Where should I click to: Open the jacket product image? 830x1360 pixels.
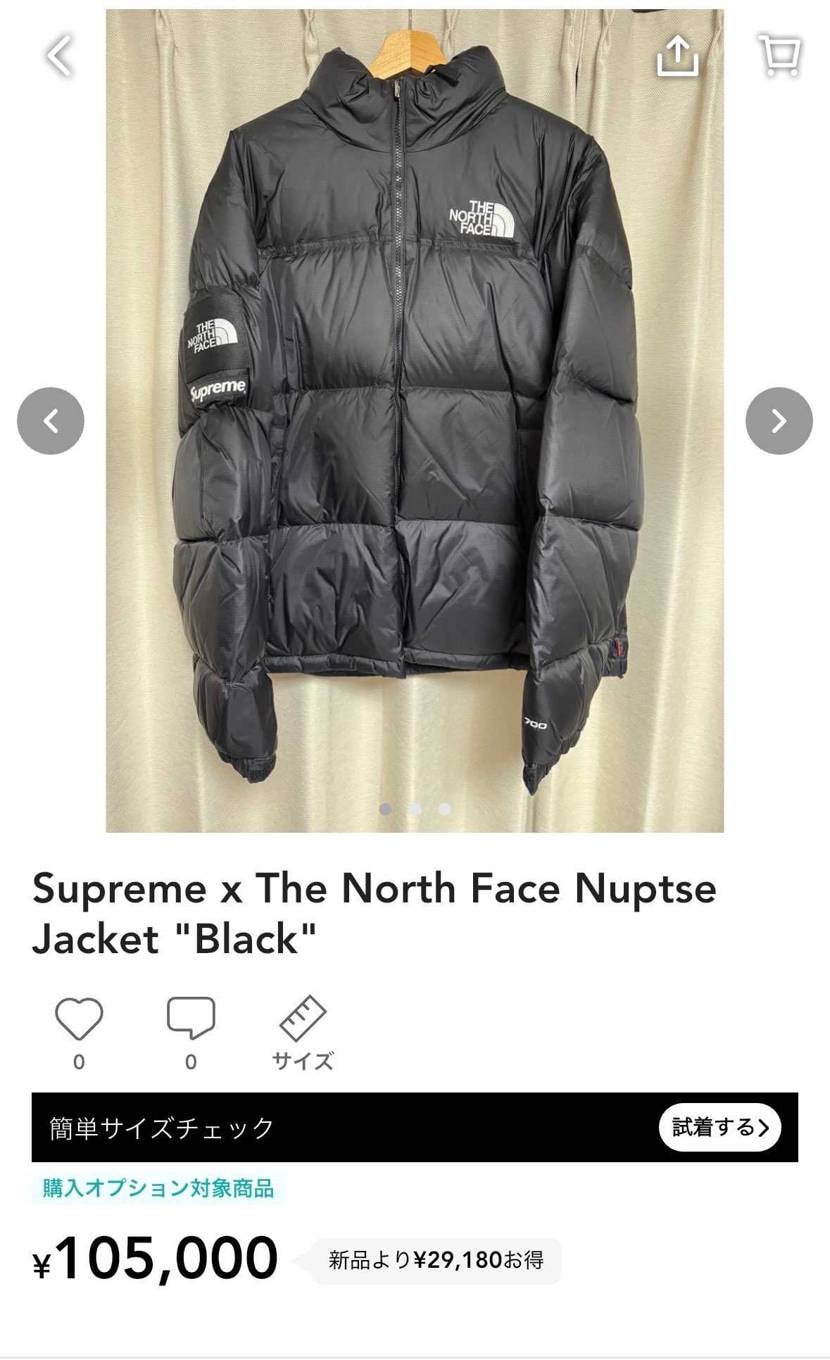click(x=414, y=420)
